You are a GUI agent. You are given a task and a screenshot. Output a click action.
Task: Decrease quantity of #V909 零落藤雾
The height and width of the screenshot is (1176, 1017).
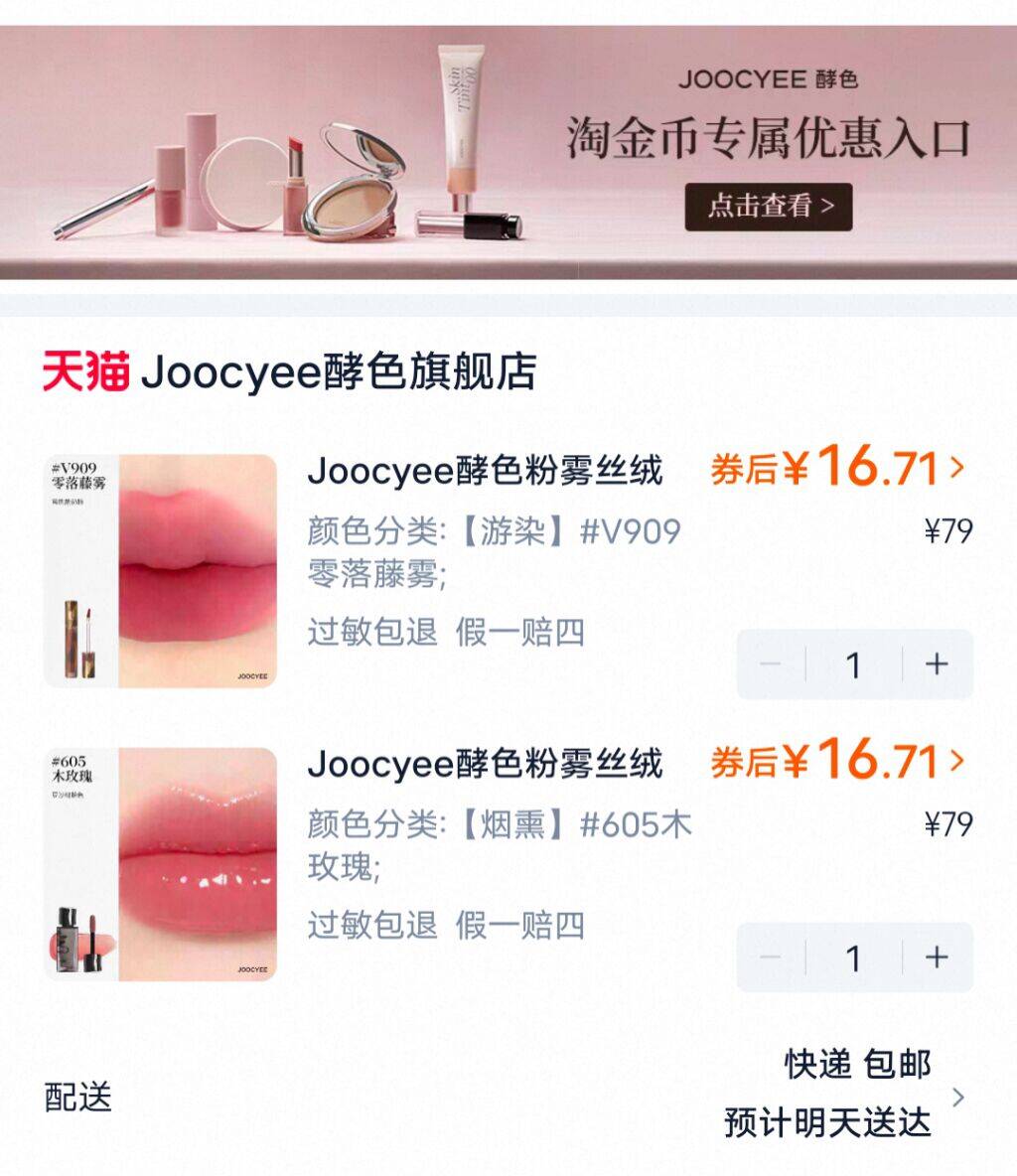tap(771, 663)
